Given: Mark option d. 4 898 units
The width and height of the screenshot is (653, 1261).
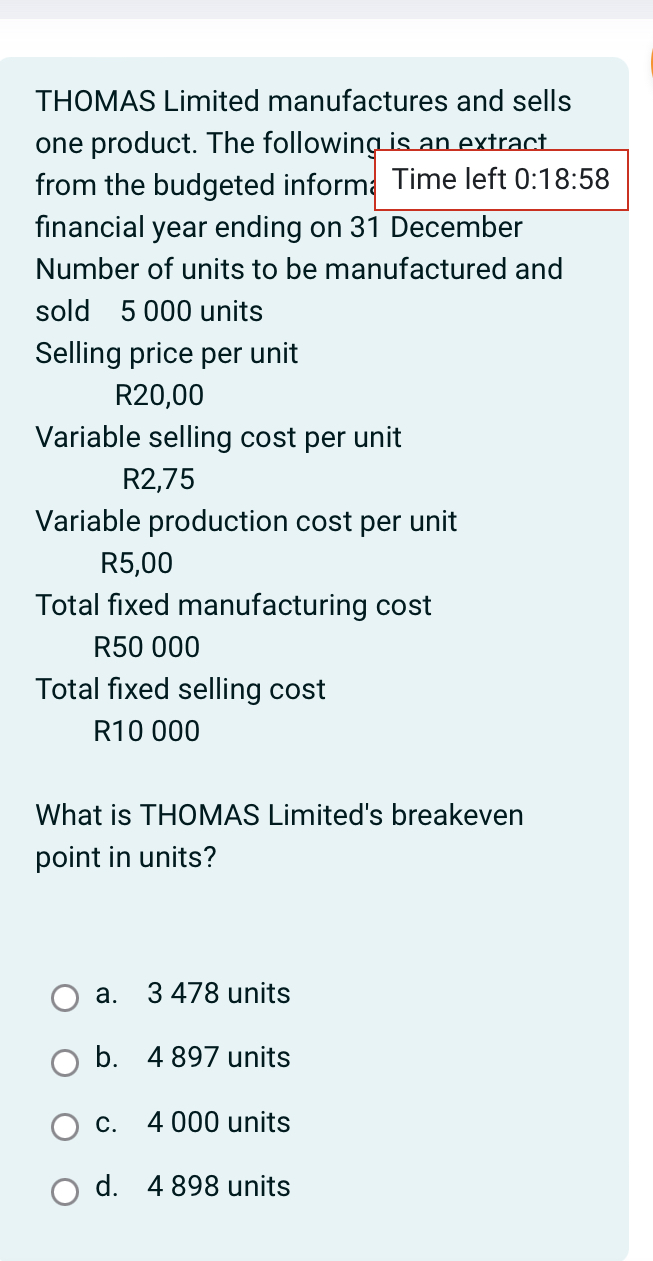Looking at the screenshot, I should tap(66, 1190).
